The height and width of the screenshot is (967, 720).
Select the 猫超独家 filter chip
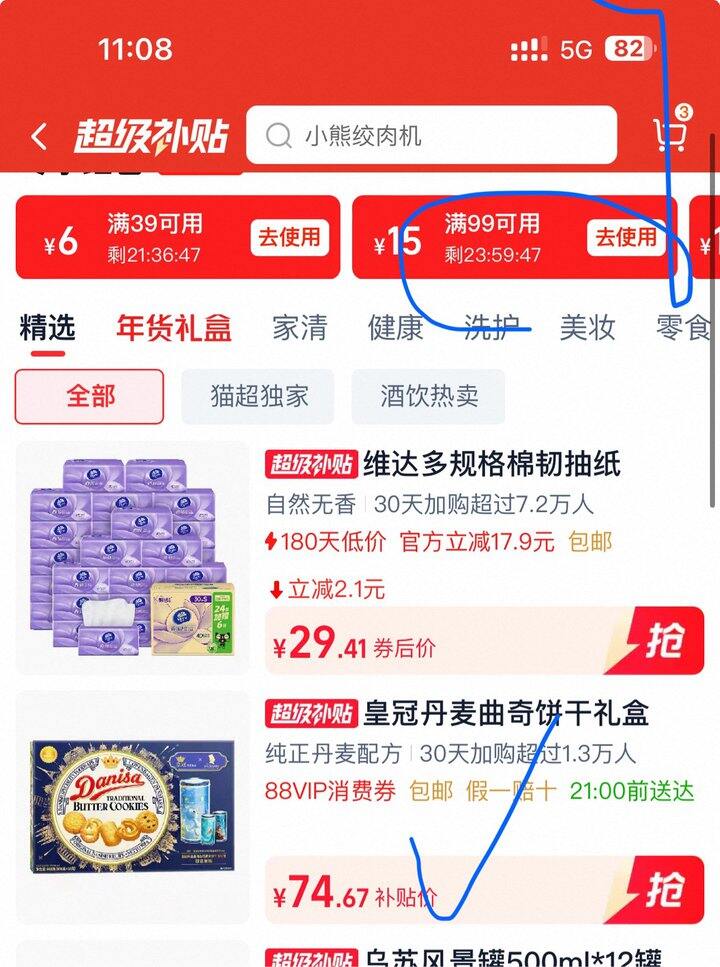[259, 396]
